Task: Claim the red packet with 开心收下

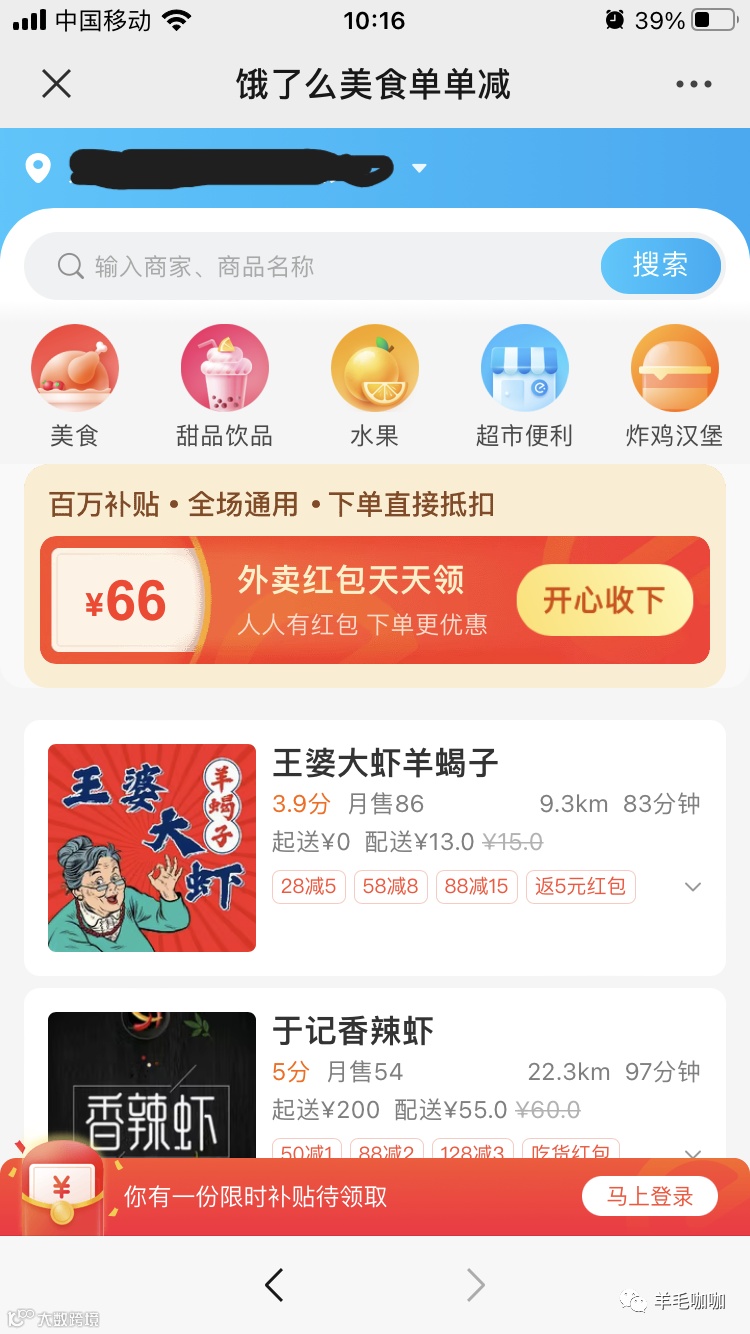Action: [x=604, y=600]
